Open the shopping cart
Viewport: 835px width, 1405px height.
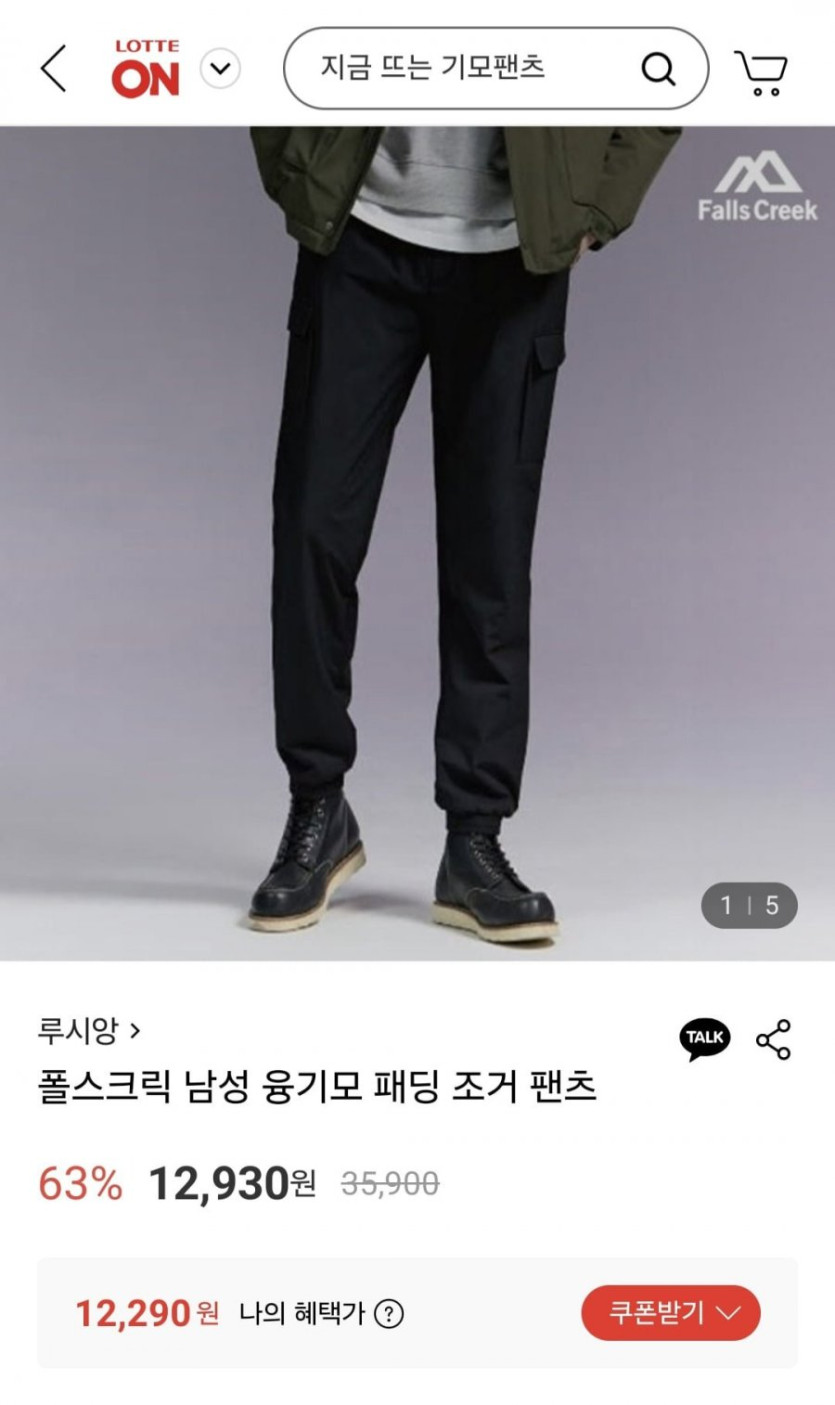click(761, 71)
